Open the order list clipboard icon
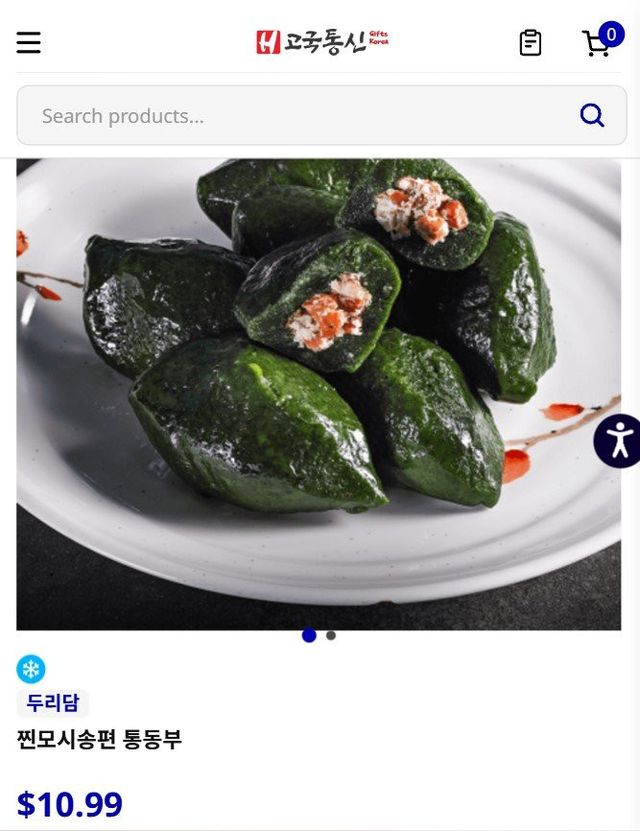 530,43
